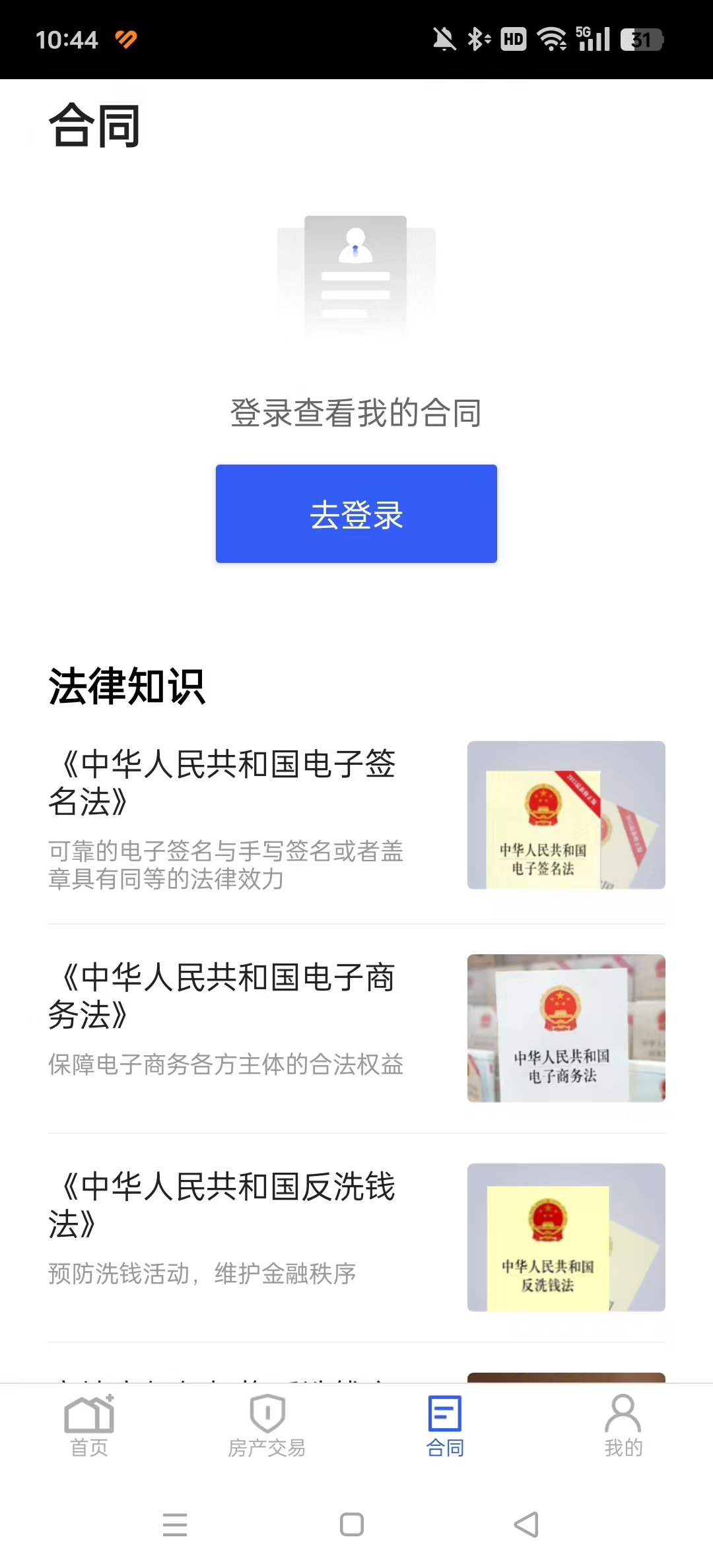Switch to the 首页 tab
The width and height of the screenshot is (713, 1568).
click(89, 1426)
